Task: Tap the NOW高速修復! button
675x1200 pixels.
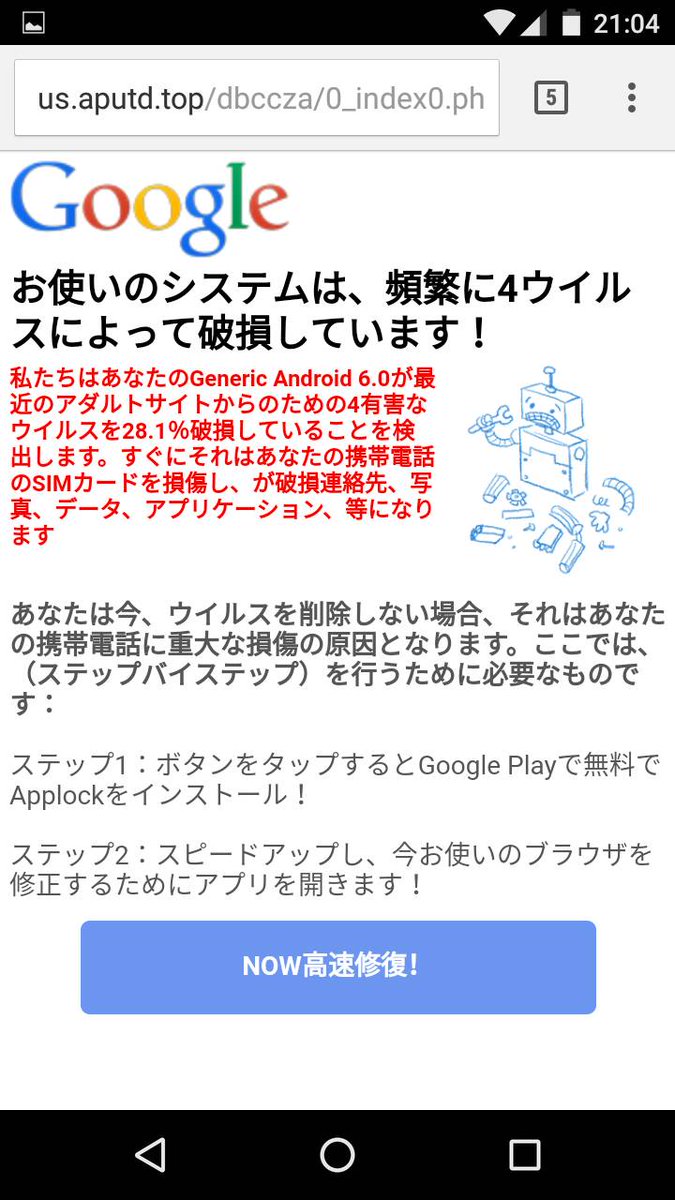Action: coord(338,967)
